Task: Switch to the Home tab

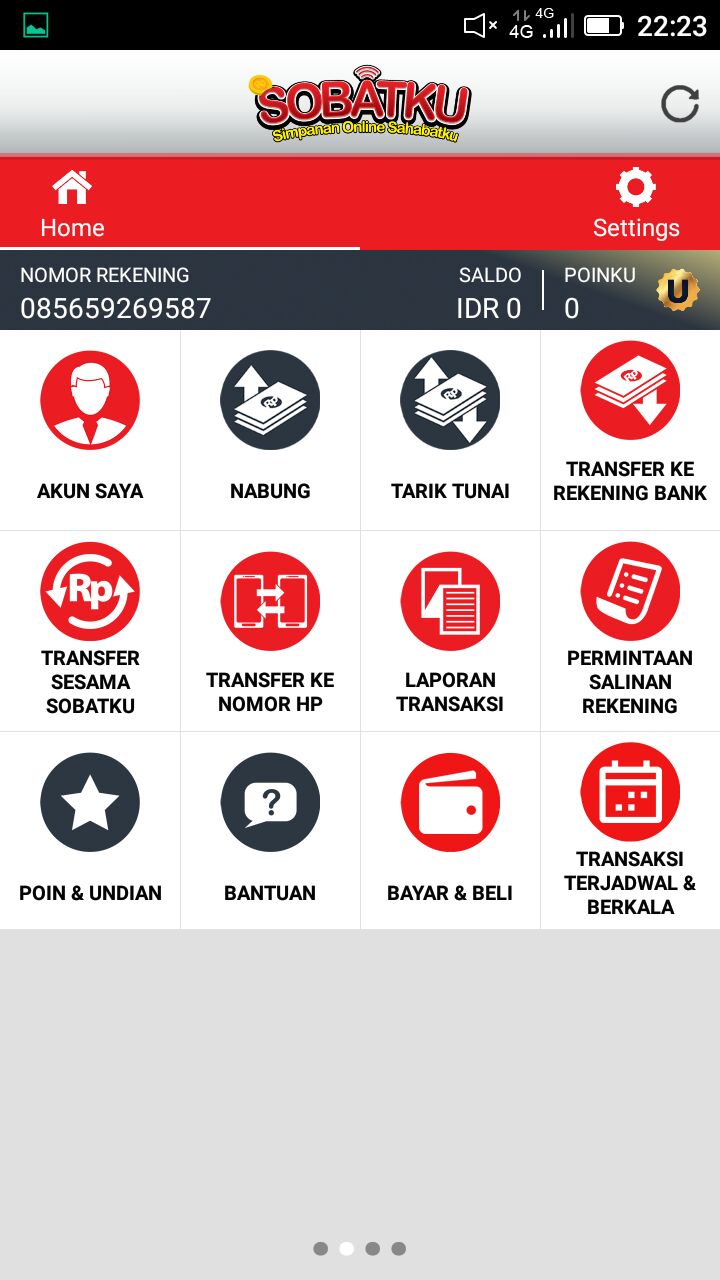Action: [72, 204]
